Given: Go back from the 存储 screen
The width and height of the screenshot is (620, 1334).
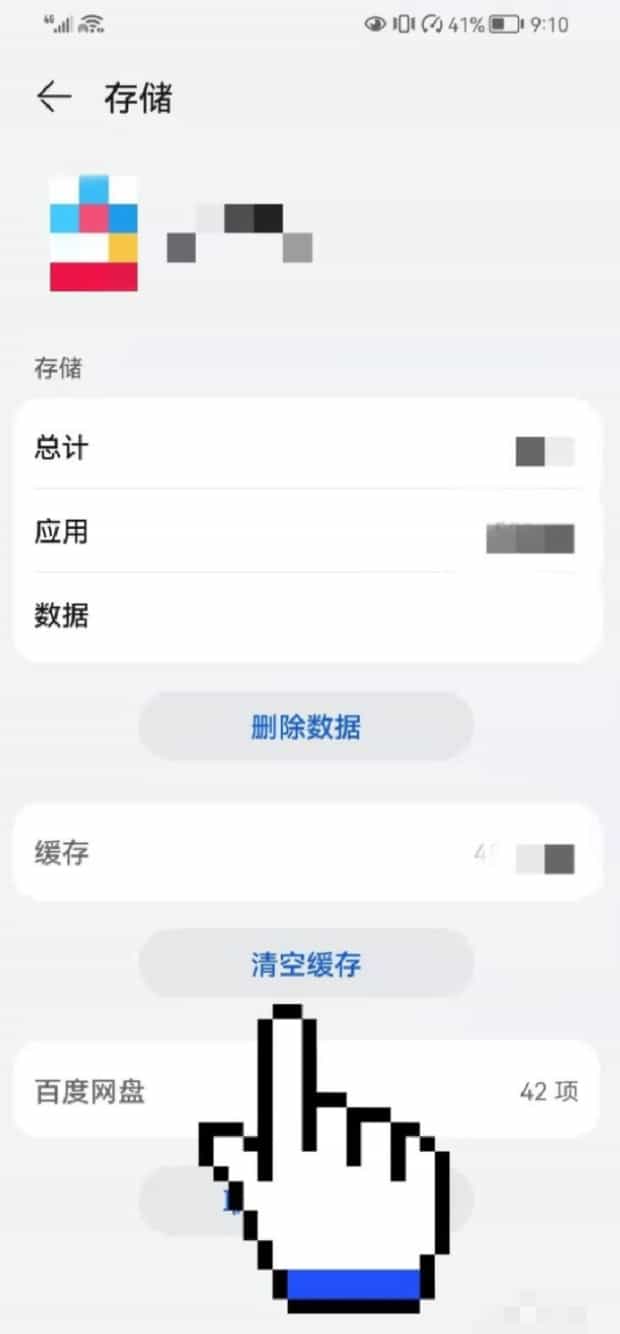Looking at the screenshot, I should tap(54, 97).
